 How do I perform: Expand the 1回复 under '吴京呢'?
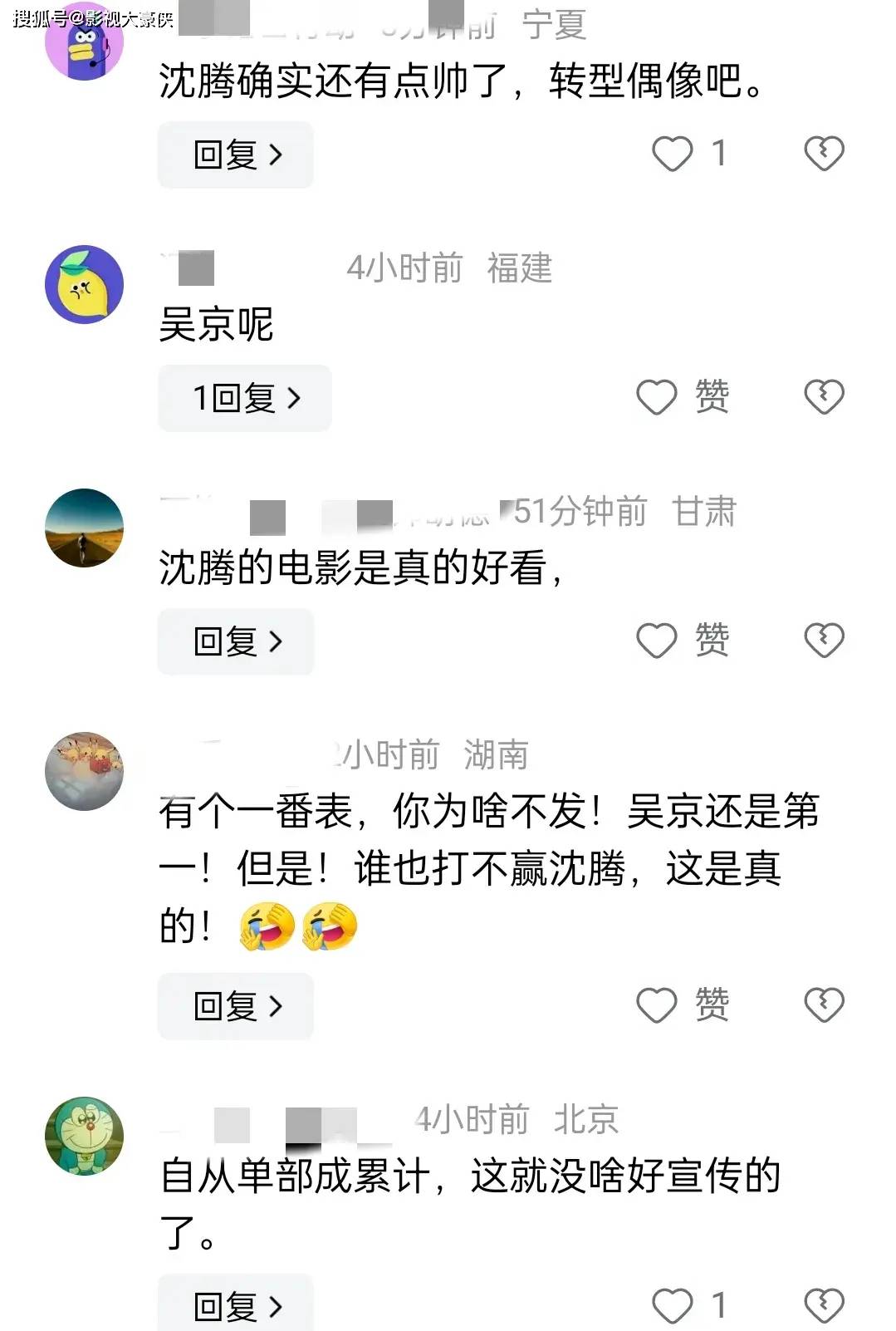click(245, 398)
